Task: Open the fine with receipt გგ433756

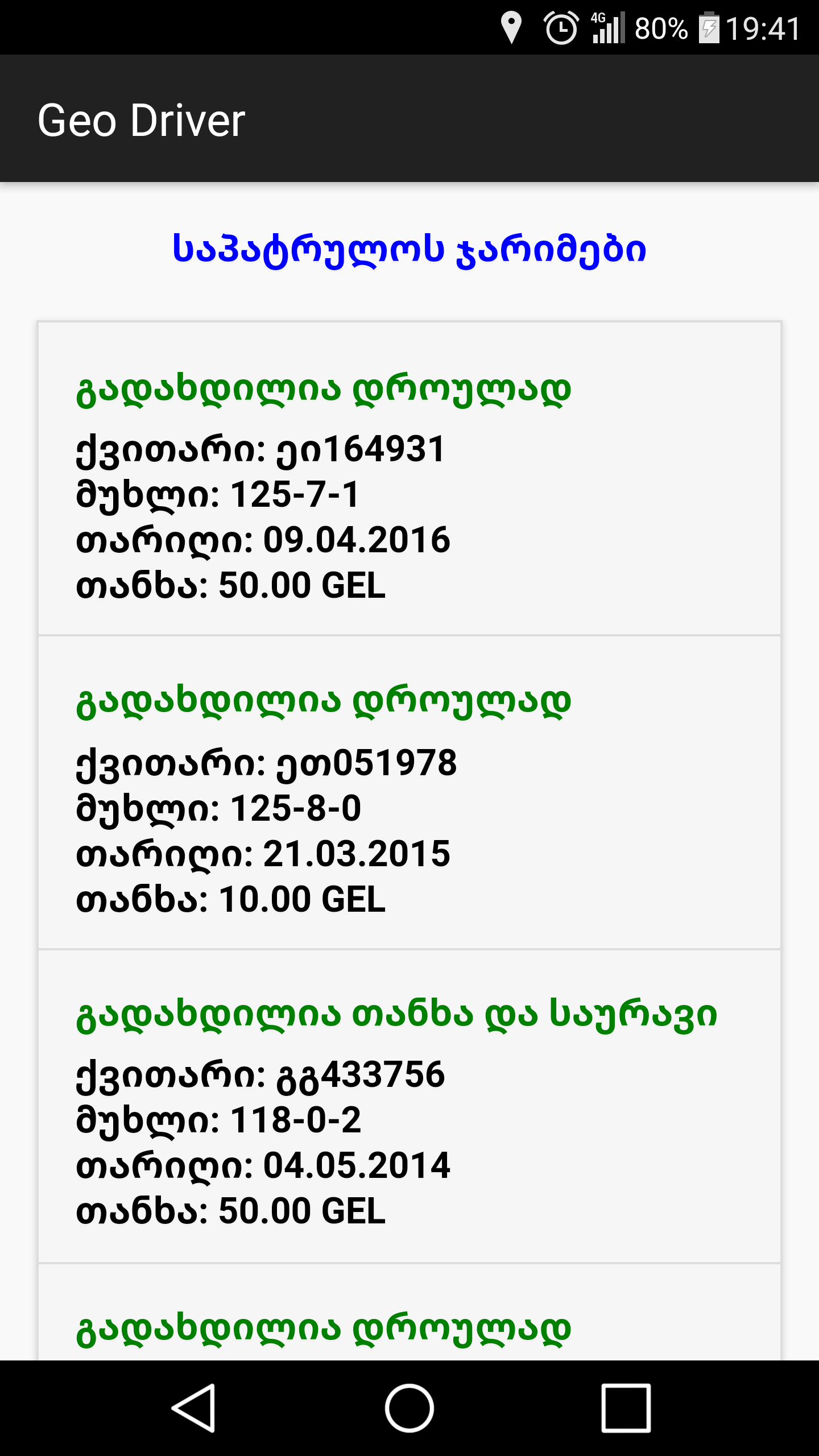Action: [x=409, y=1106]
